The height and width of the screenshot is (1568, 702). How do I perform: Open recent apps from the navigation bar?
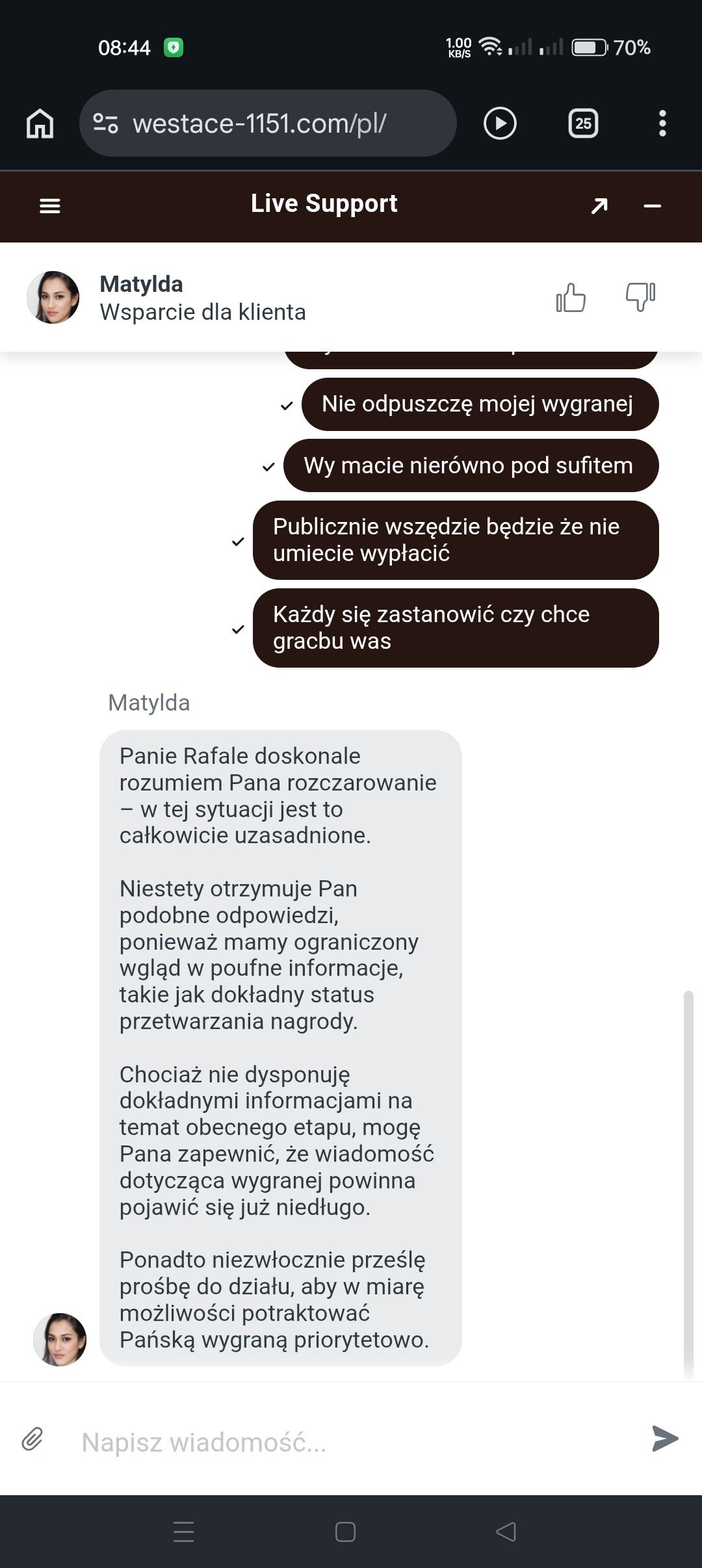click(184, 1532)
